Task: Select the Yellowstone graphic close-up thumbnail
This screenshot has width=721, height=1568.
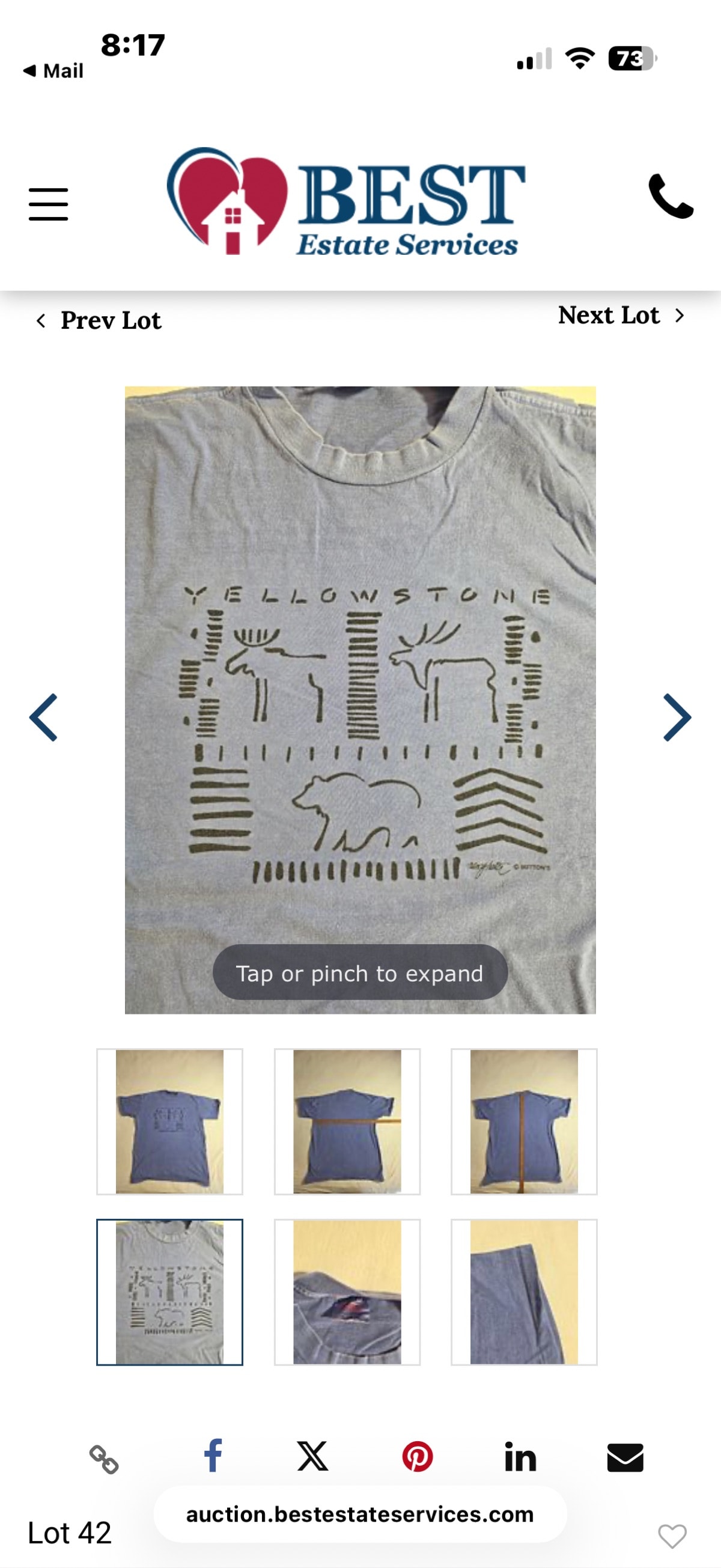Action: 170,1292
